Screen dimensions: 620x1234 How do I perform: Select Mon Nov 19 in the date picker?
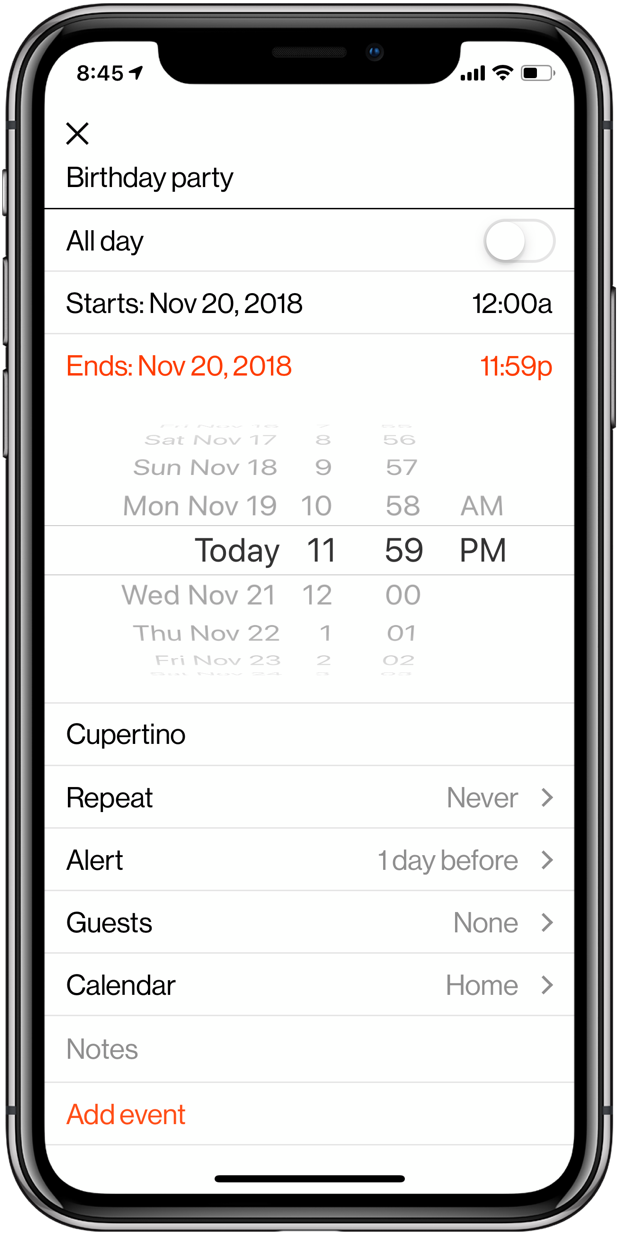pos(200,506)
